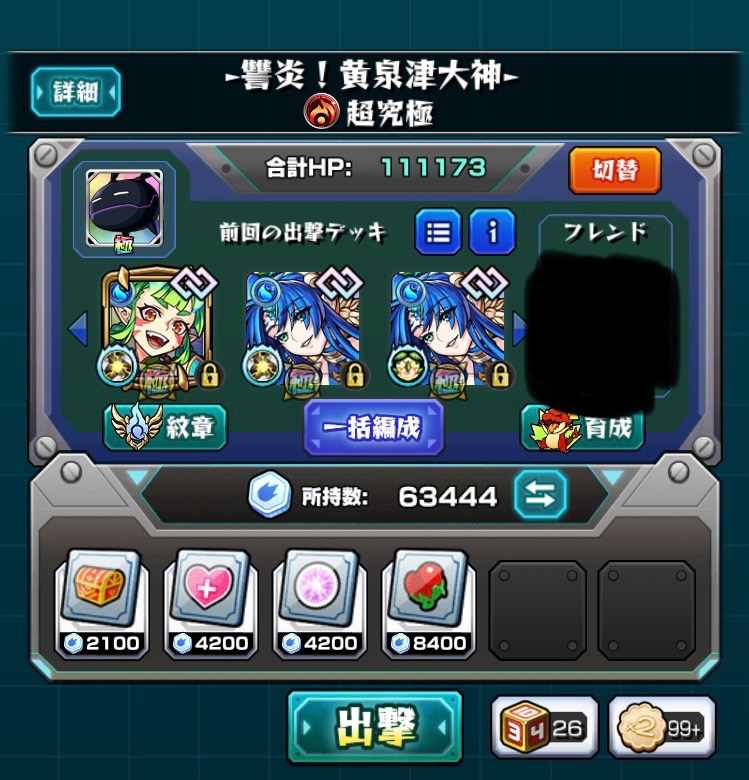The image size is (749, 780).
Task: Open the deck info icon
Action: click(492, 233)
